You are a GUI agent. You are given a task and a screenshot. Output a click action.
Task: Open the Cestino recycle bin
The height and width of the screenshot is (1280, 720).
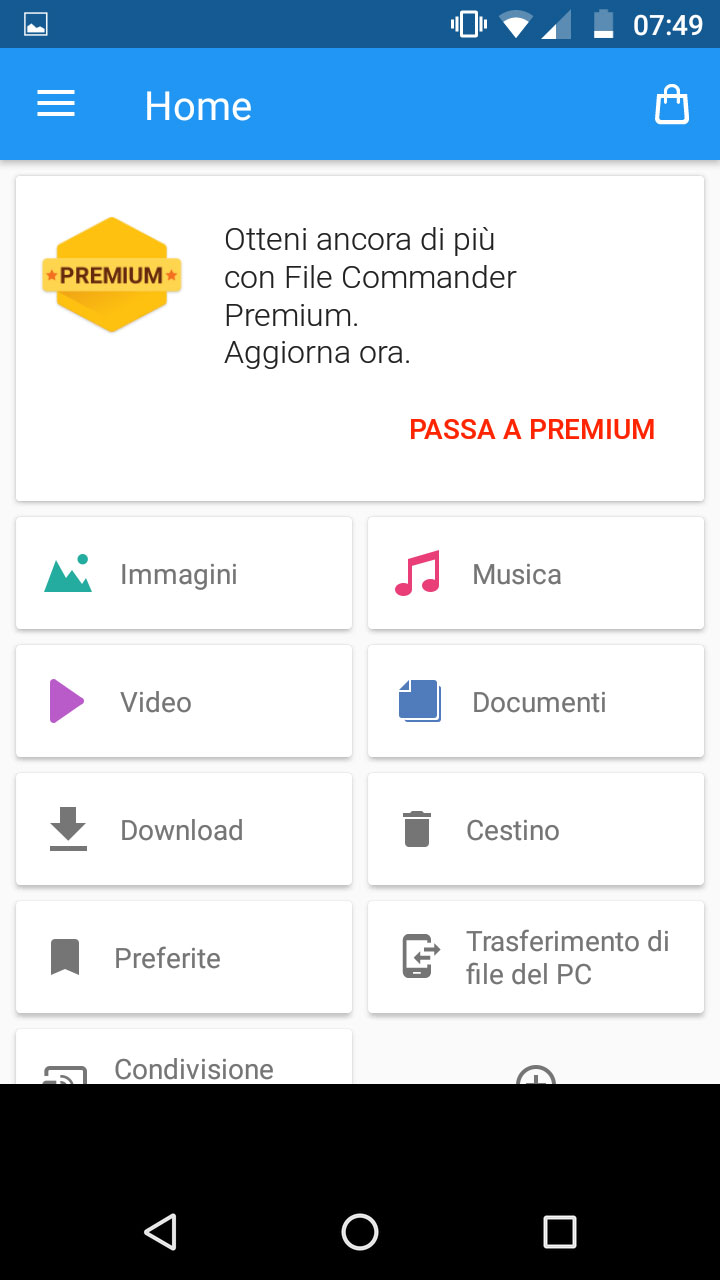tap(536, 830)
